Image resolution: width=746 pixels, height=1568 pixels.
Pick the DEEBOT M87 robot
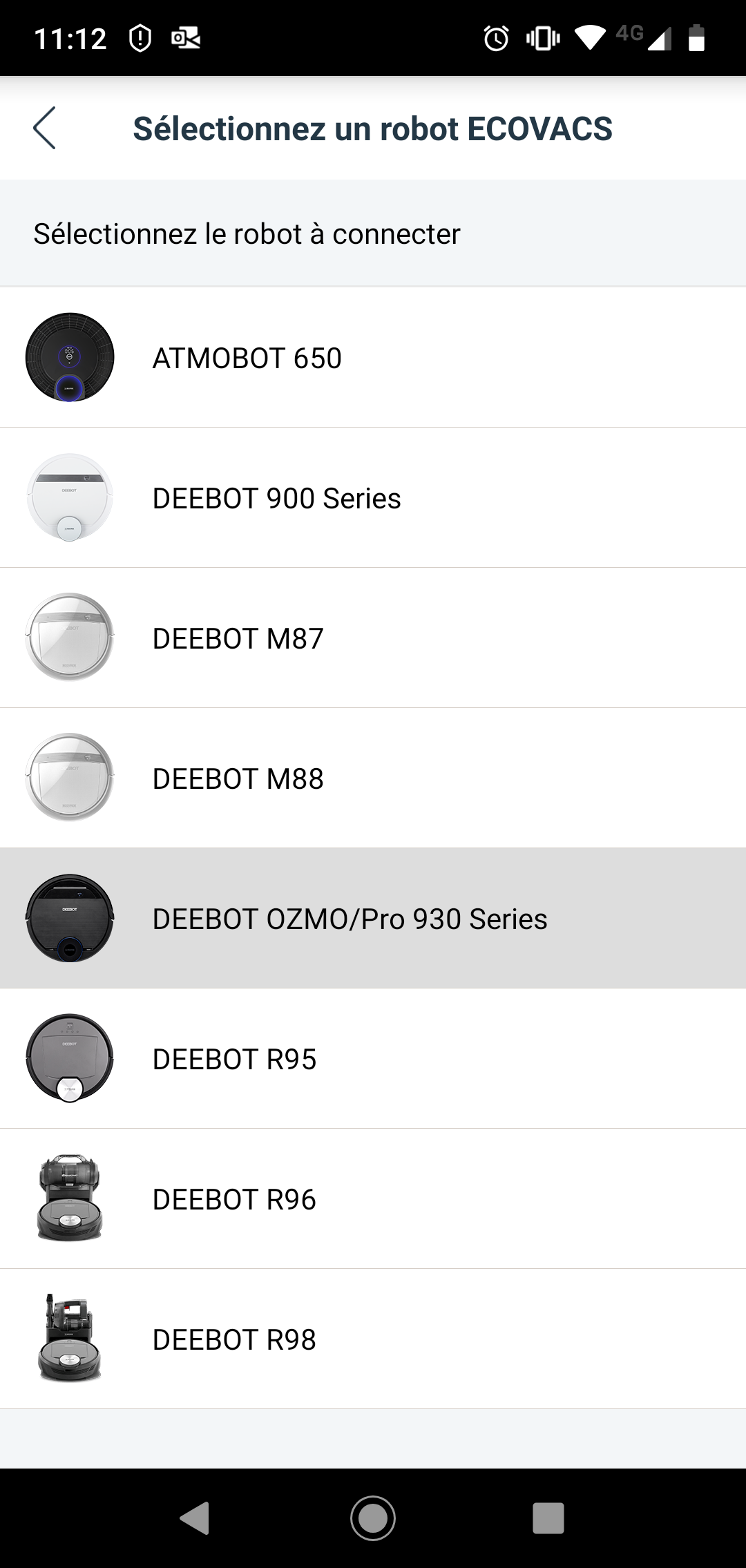click(373, 638)
